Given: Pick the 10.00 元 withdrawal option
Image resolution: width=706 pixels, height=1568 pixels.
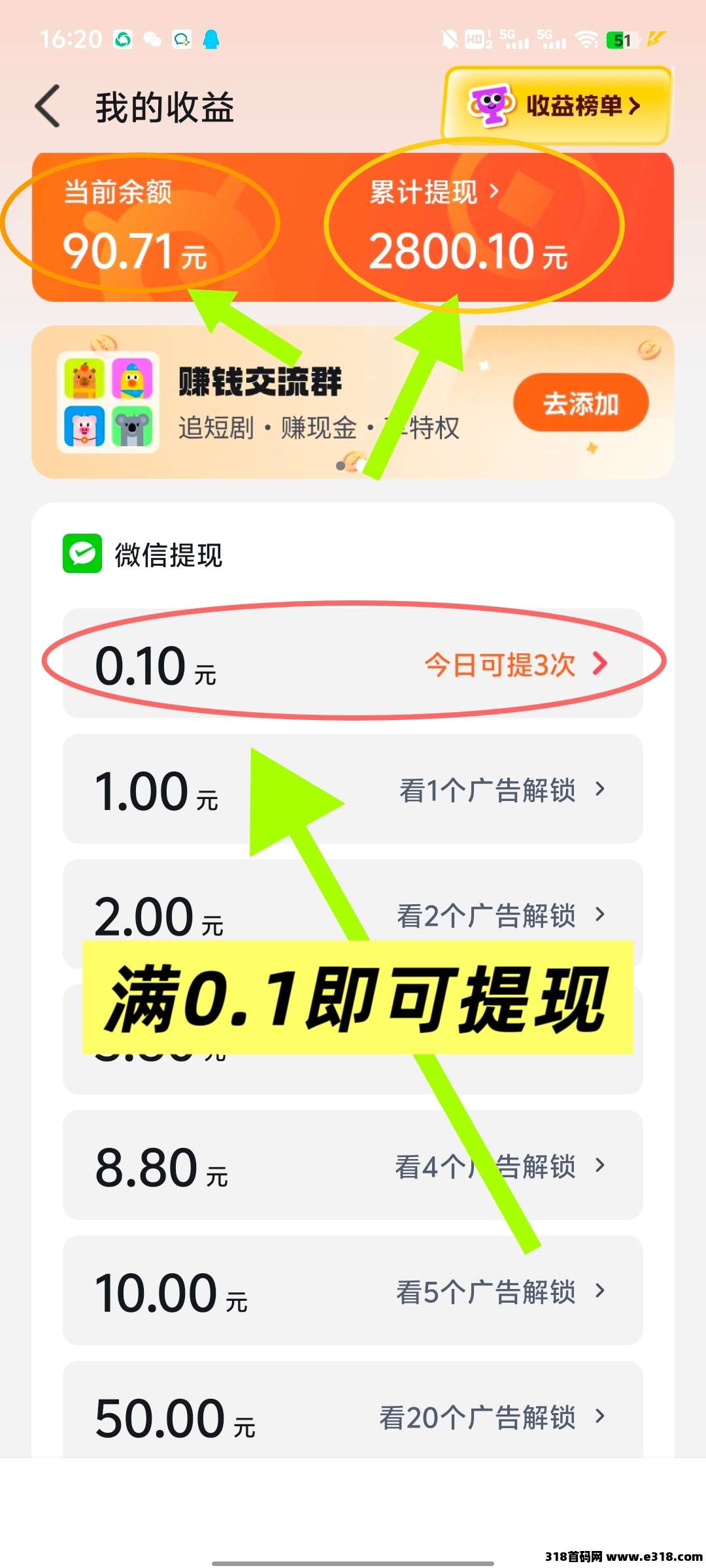Looking at the screenshot, I should [353, 1291].
